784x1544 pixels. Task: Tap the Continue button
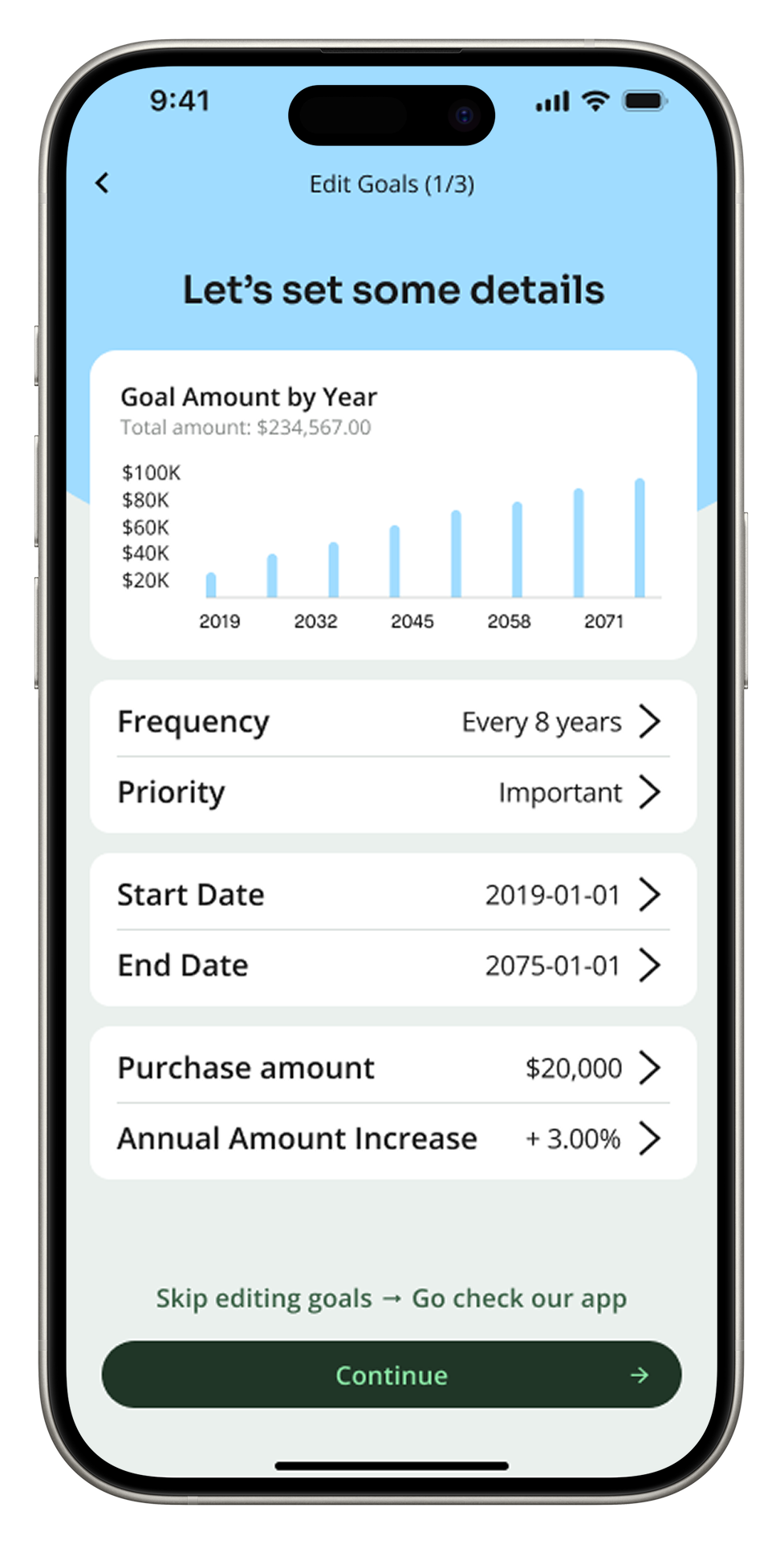click(392, 1375)
